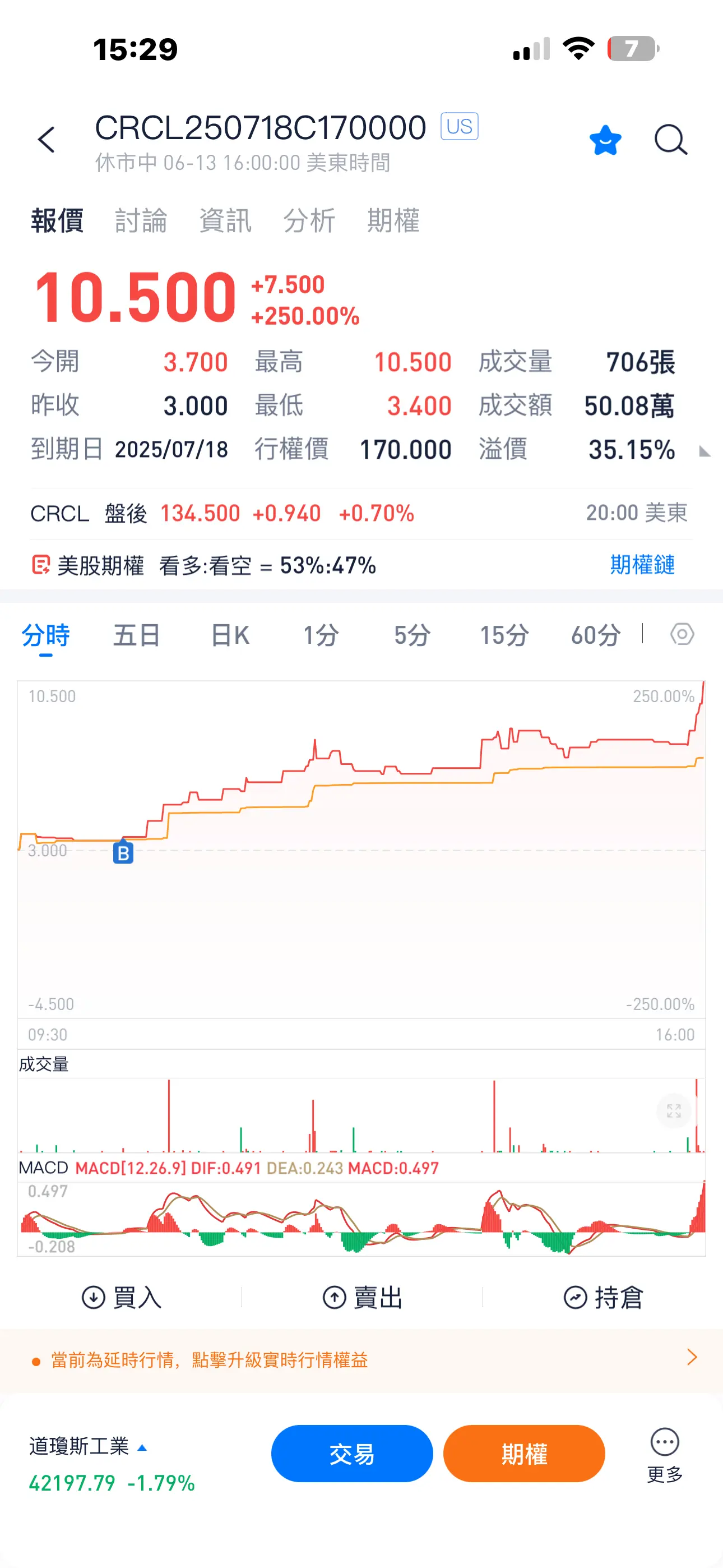Switch chart to 15分 interval
The width and height of the screenshot is (723, 1568).
coord(504,635)
